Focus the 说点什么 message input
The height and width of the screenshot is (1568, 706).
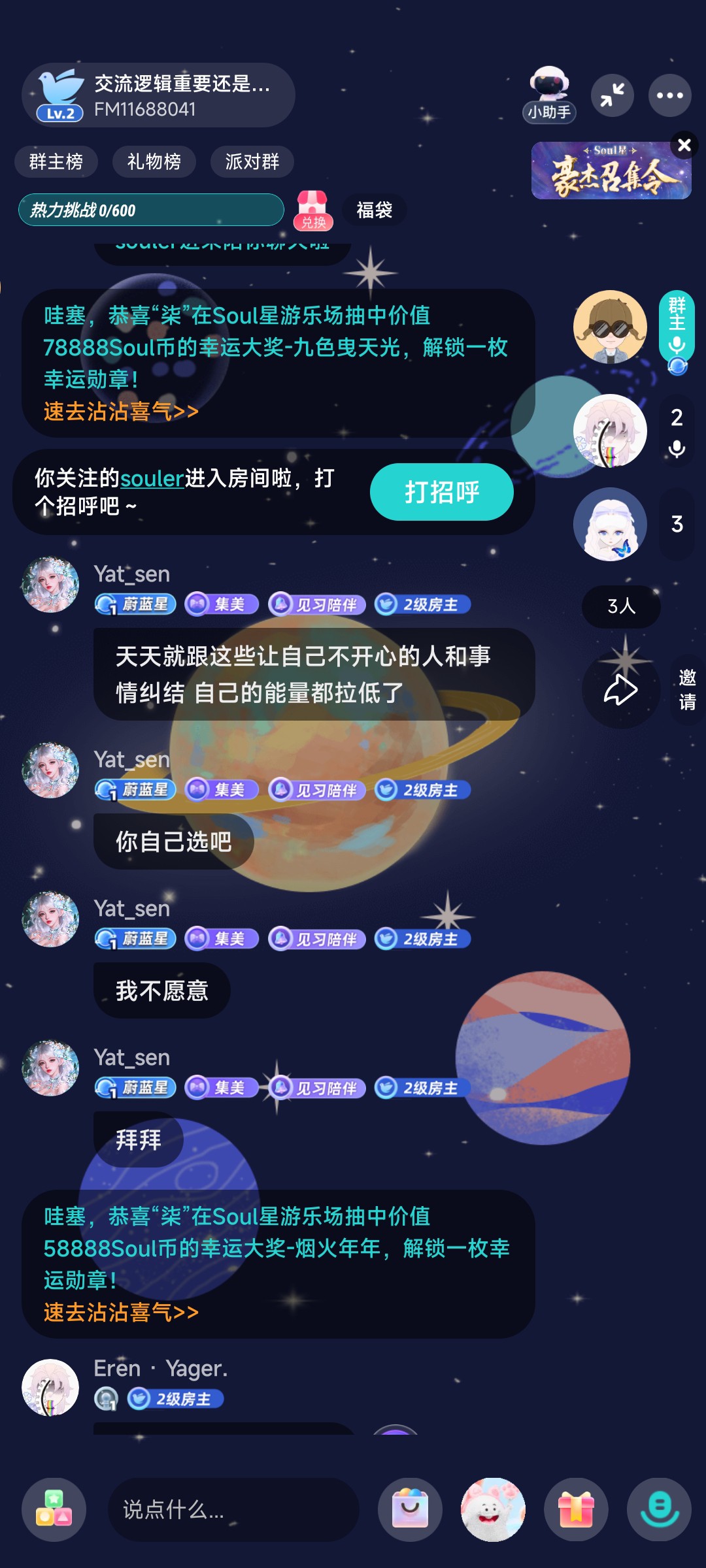pos(233,1510)
